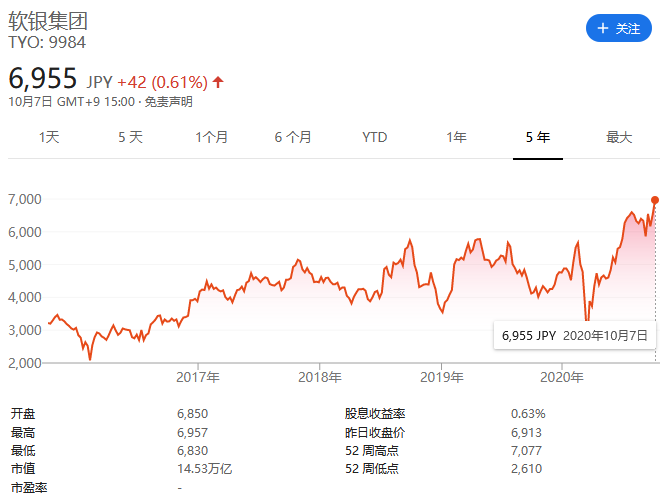This screenshot has width=663, height=494.
Task: Switch to the 最大 range tab
Action: point(619,138)
